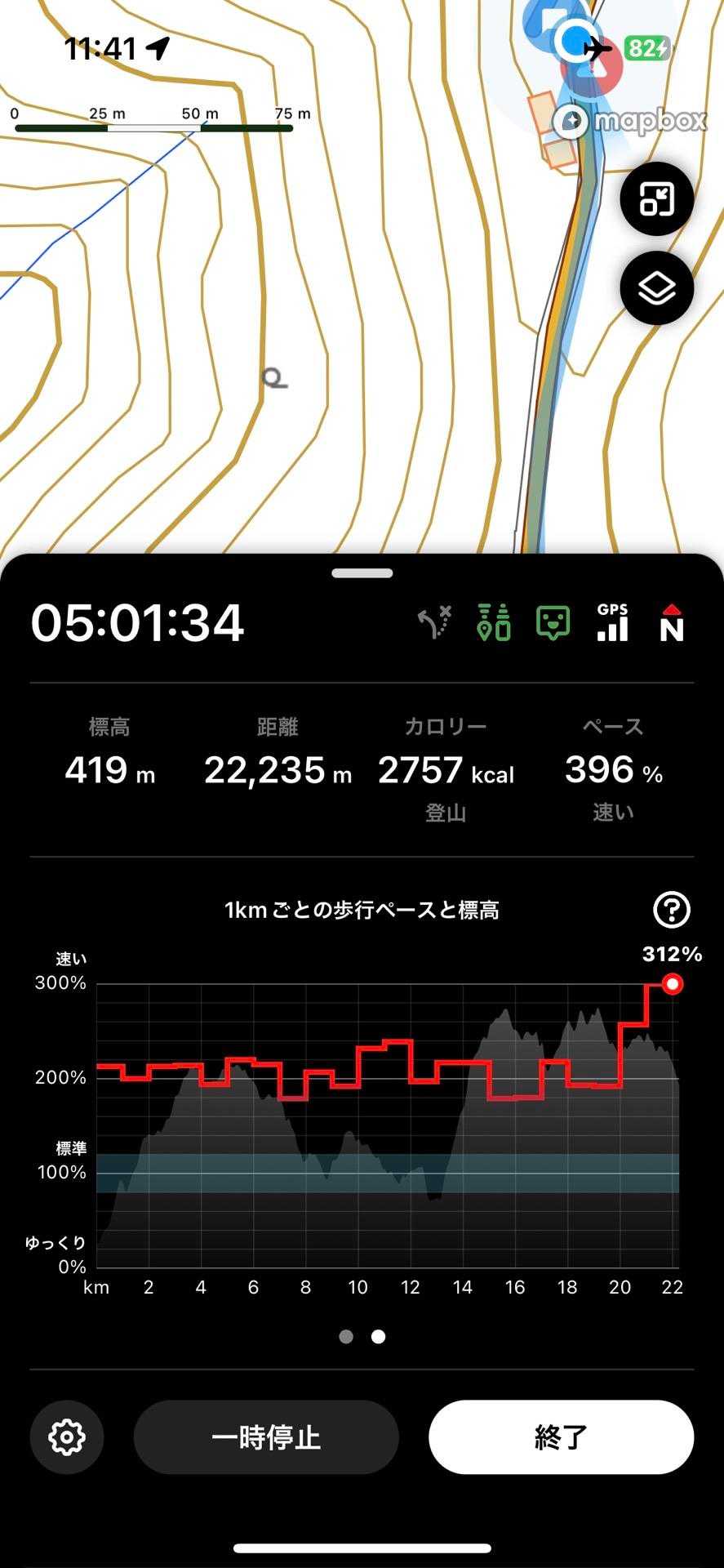Open the route deviation alert icon
This screenshot has width=724, height=1568.
click(x=435, y=623)
